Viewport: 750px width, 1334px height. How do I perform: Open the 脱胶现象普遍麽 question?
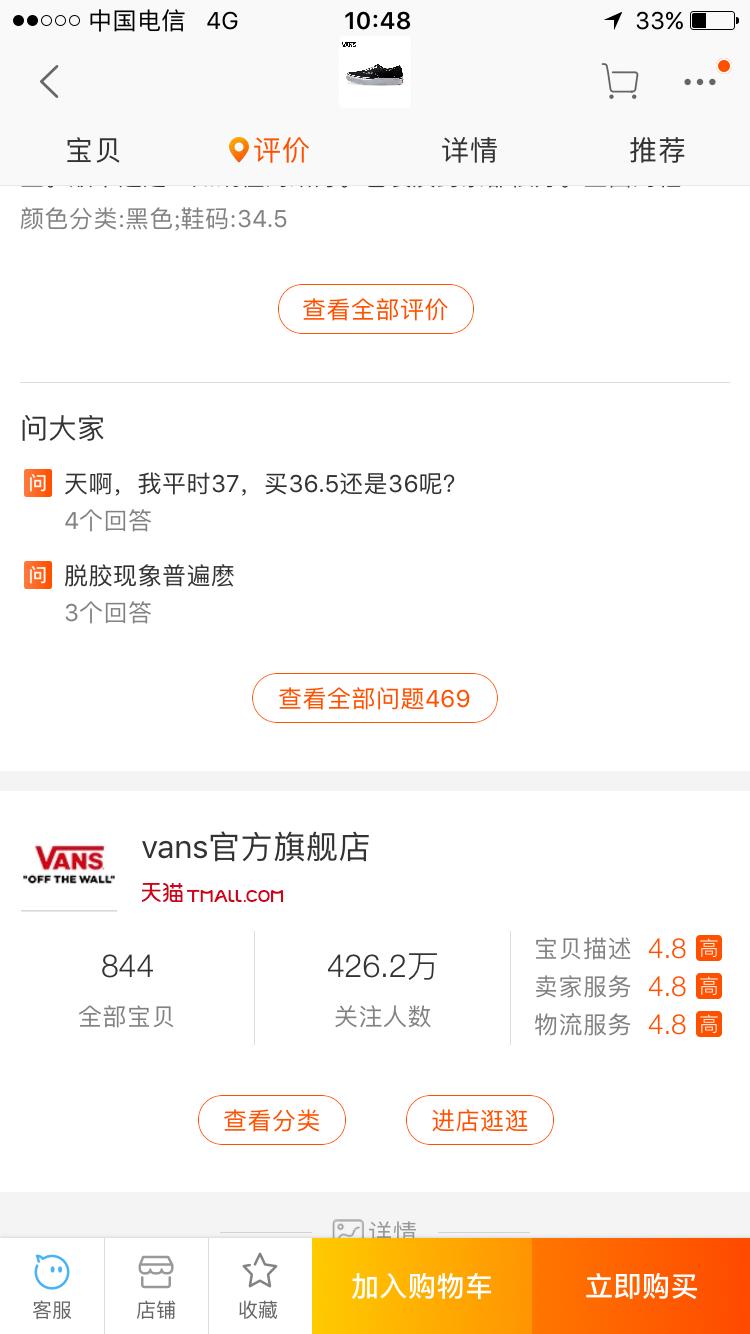[149, 576]
